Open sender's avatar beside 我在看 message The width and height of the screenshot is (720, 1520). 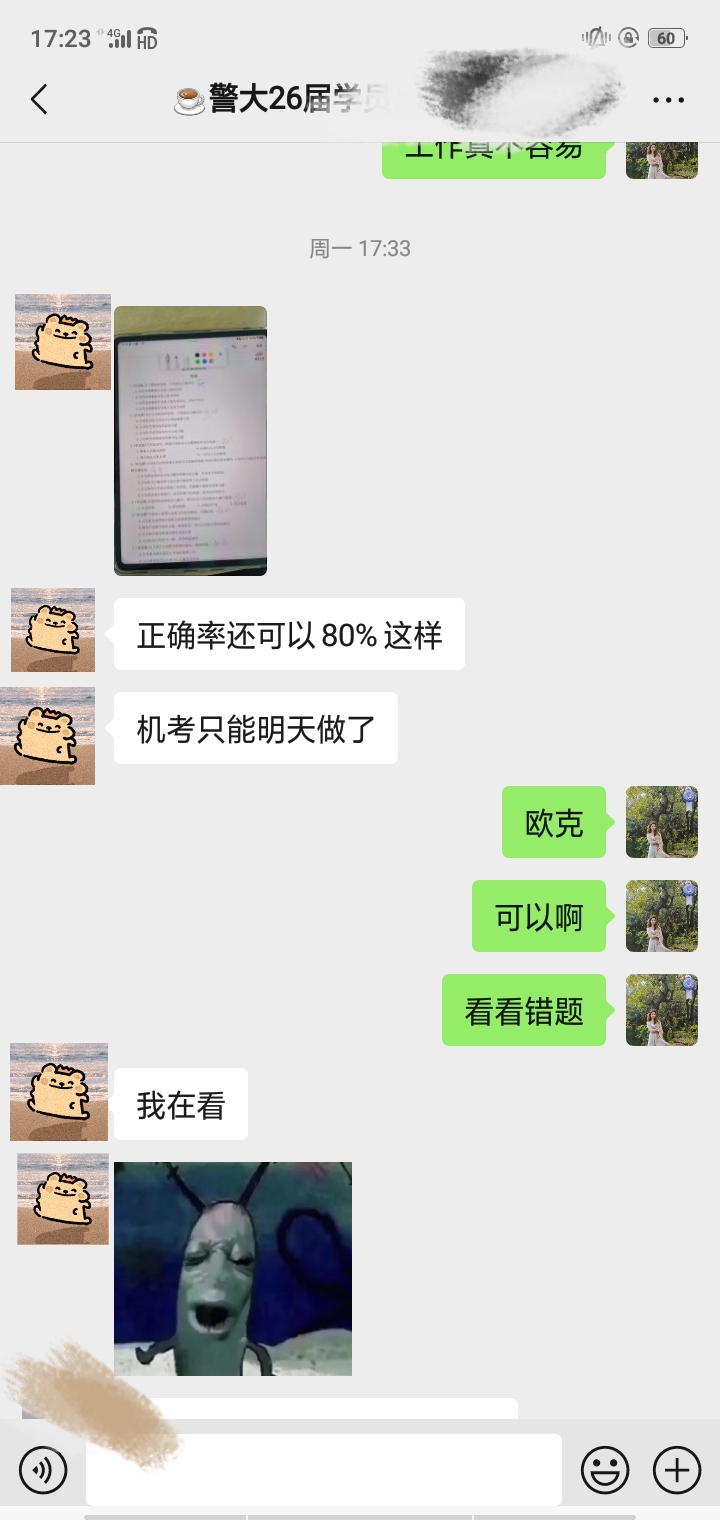click(x=59, y=1091)
